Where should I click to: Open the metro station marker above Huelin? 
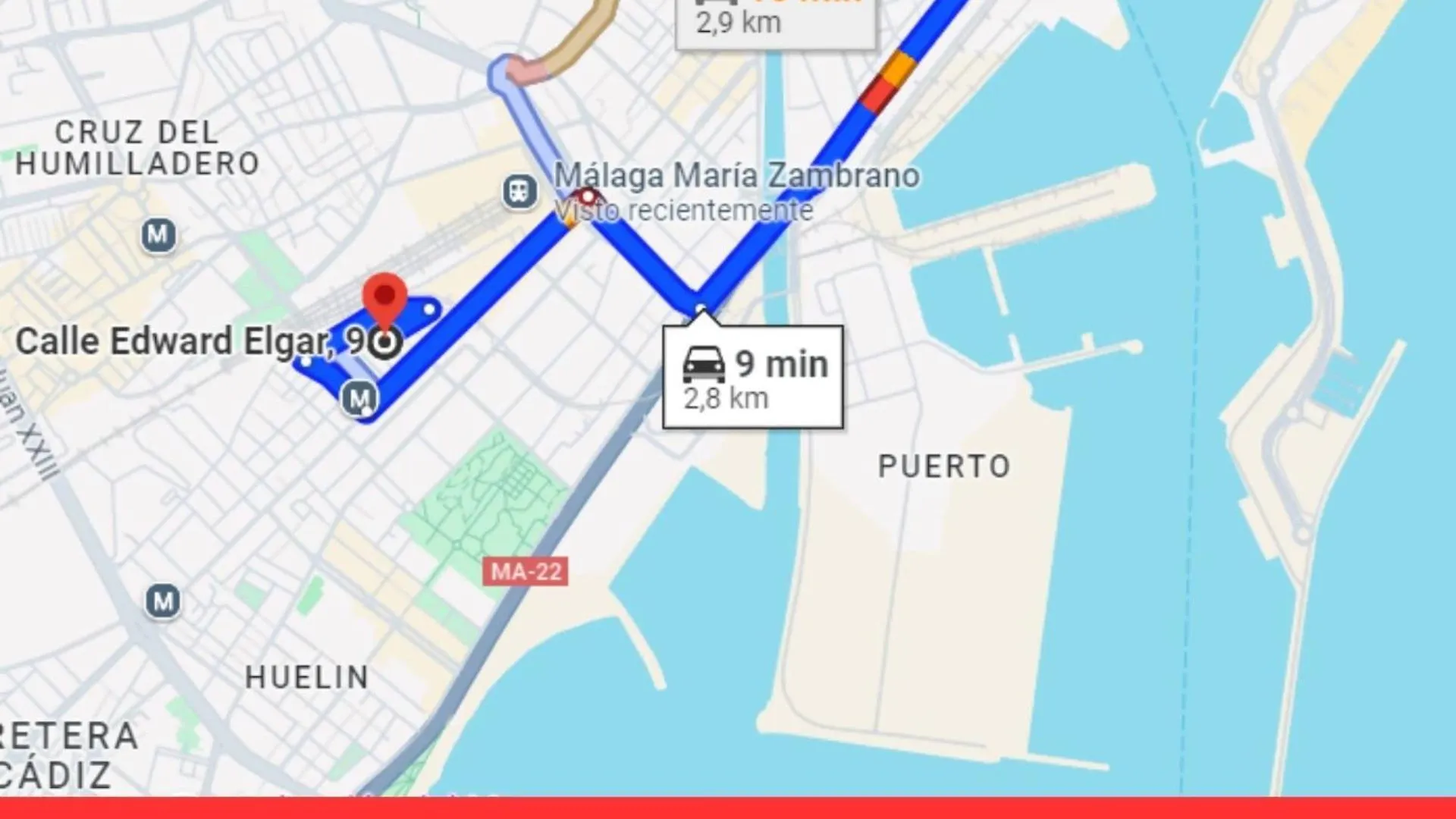pos(163,602)
